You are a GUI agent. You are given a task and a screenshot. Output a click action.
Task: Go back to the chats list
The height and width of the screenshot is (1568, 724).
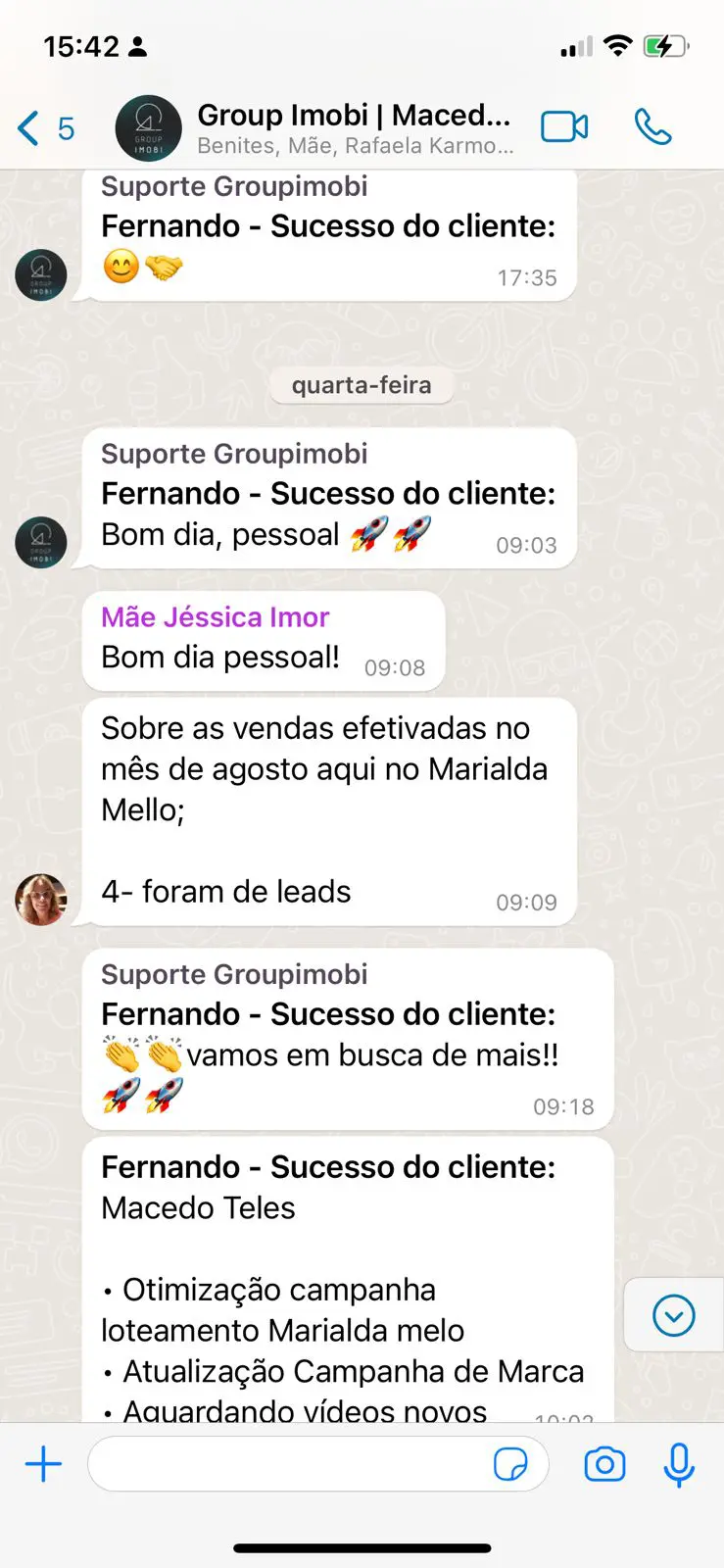tap(44, 128)
